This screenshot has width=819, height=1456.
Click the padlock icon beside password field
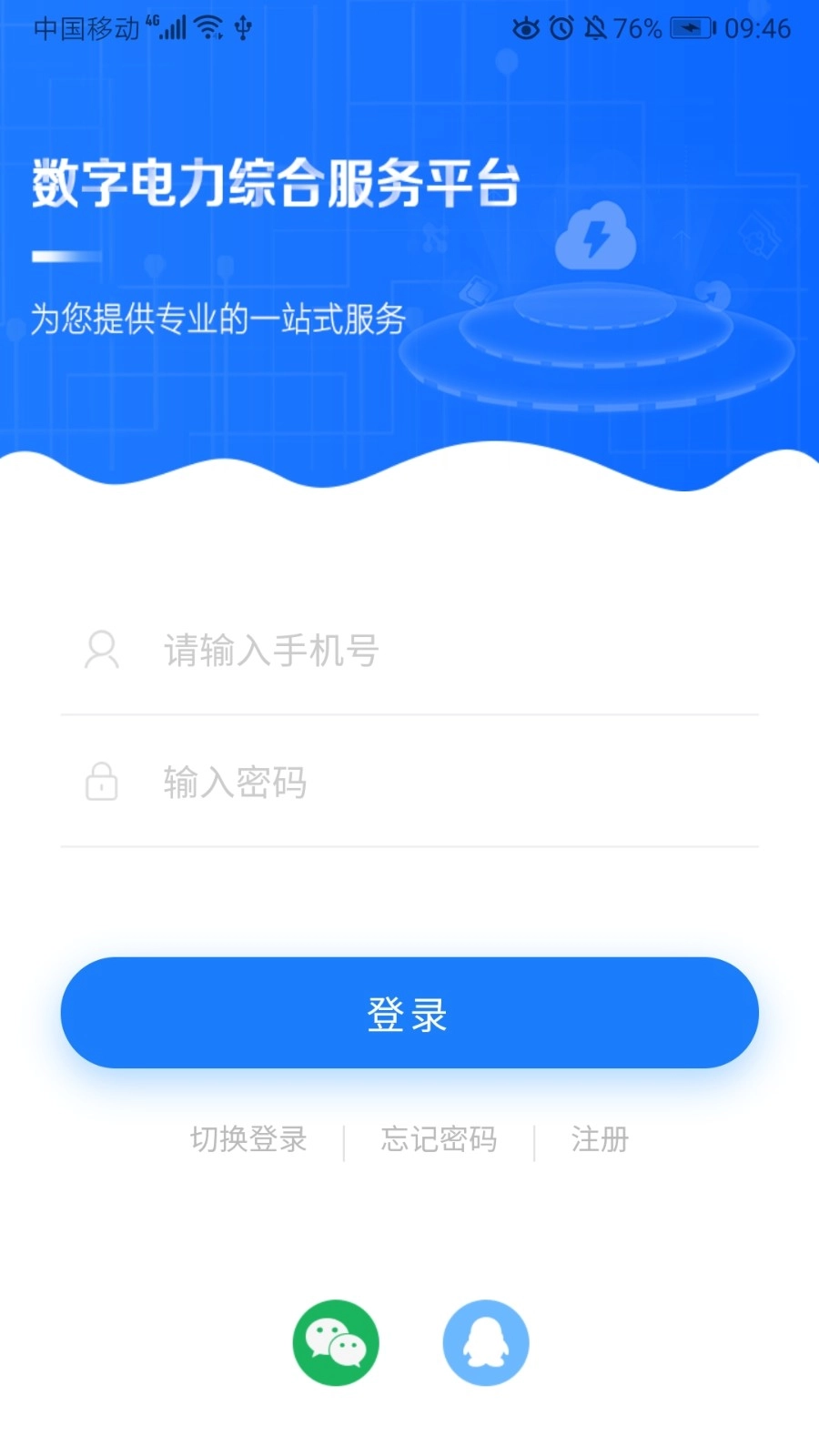coord(102,783)
